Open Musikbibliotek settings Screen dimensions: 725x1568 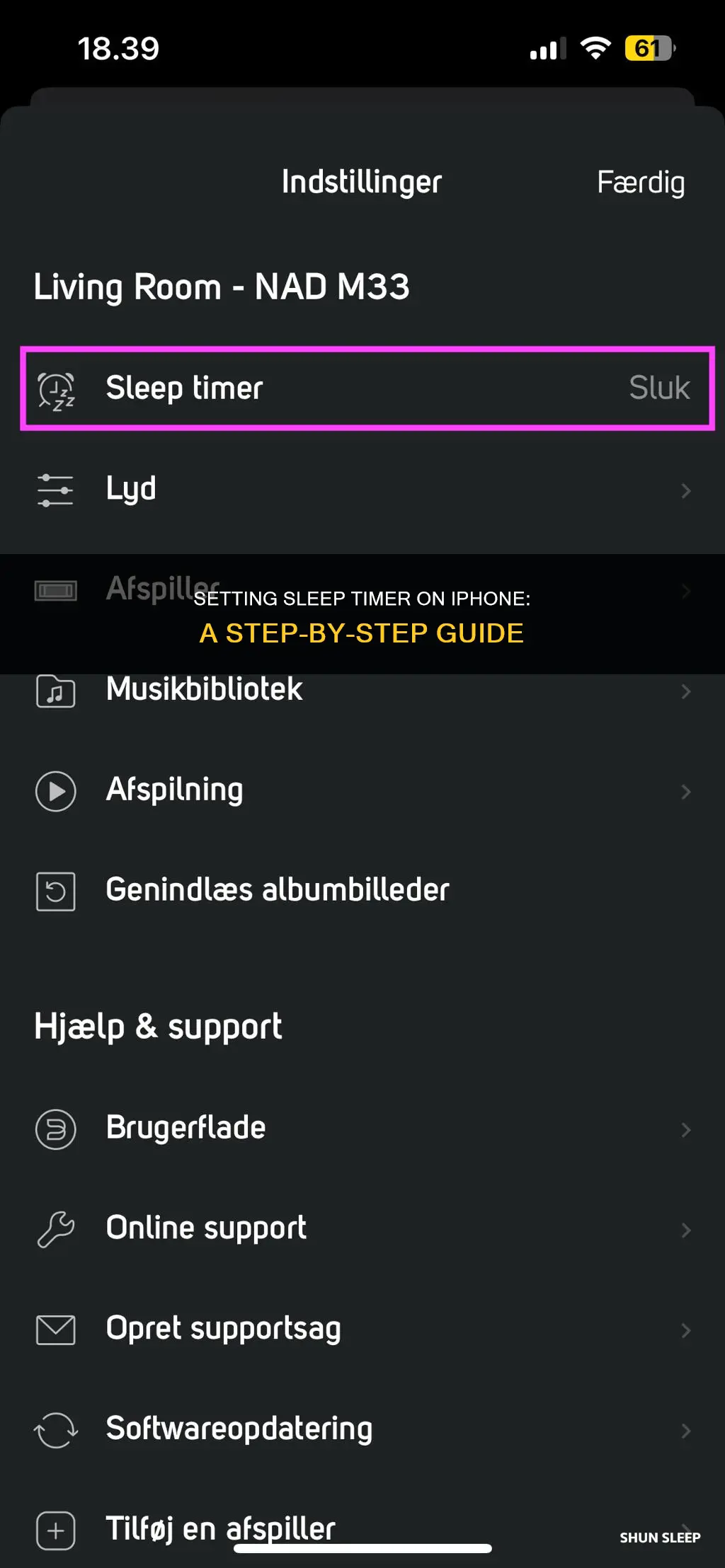(x=362, y=691)
